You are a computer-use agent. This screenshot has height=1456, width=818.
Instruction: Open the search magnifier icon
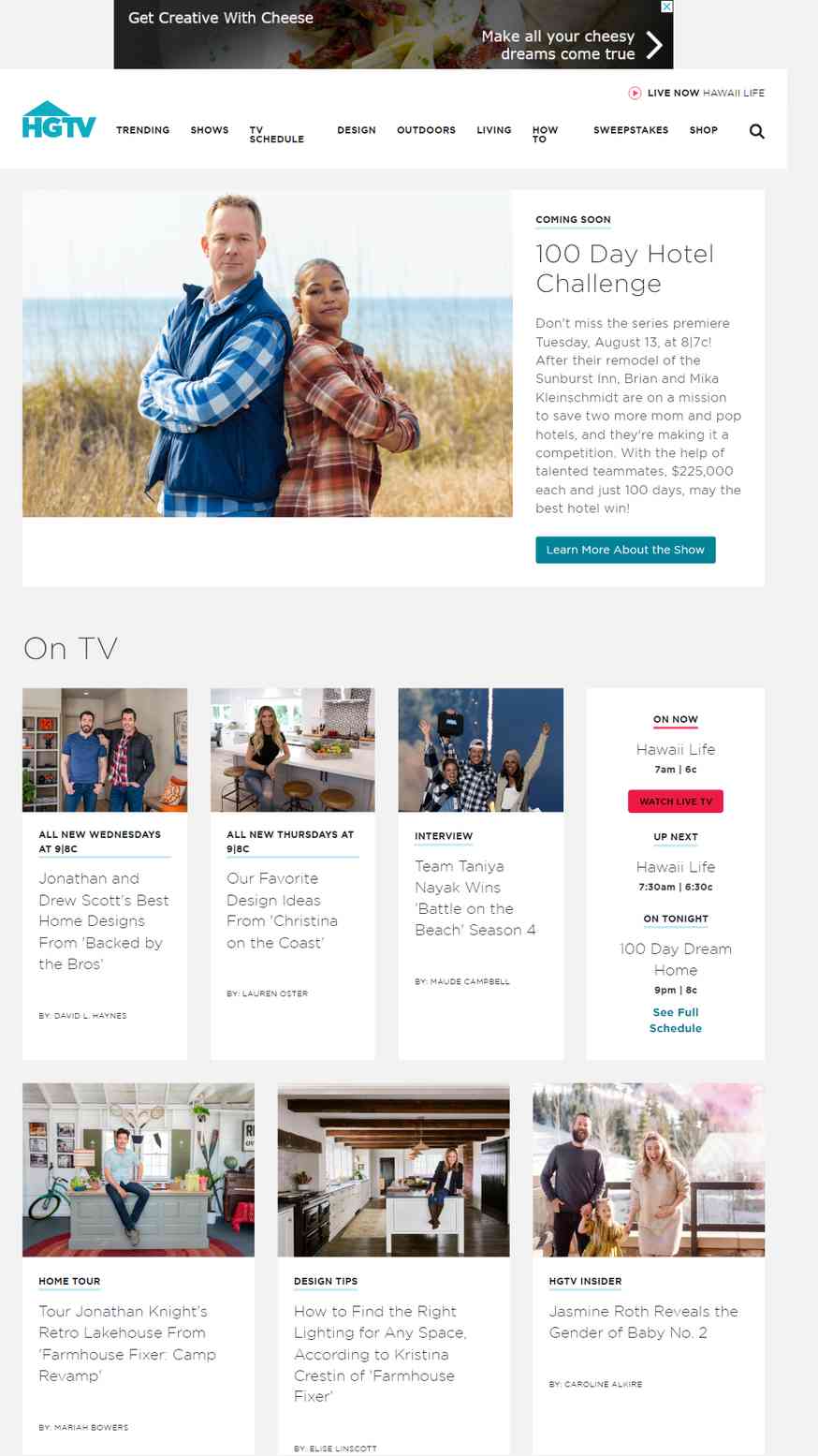point(756,131)
